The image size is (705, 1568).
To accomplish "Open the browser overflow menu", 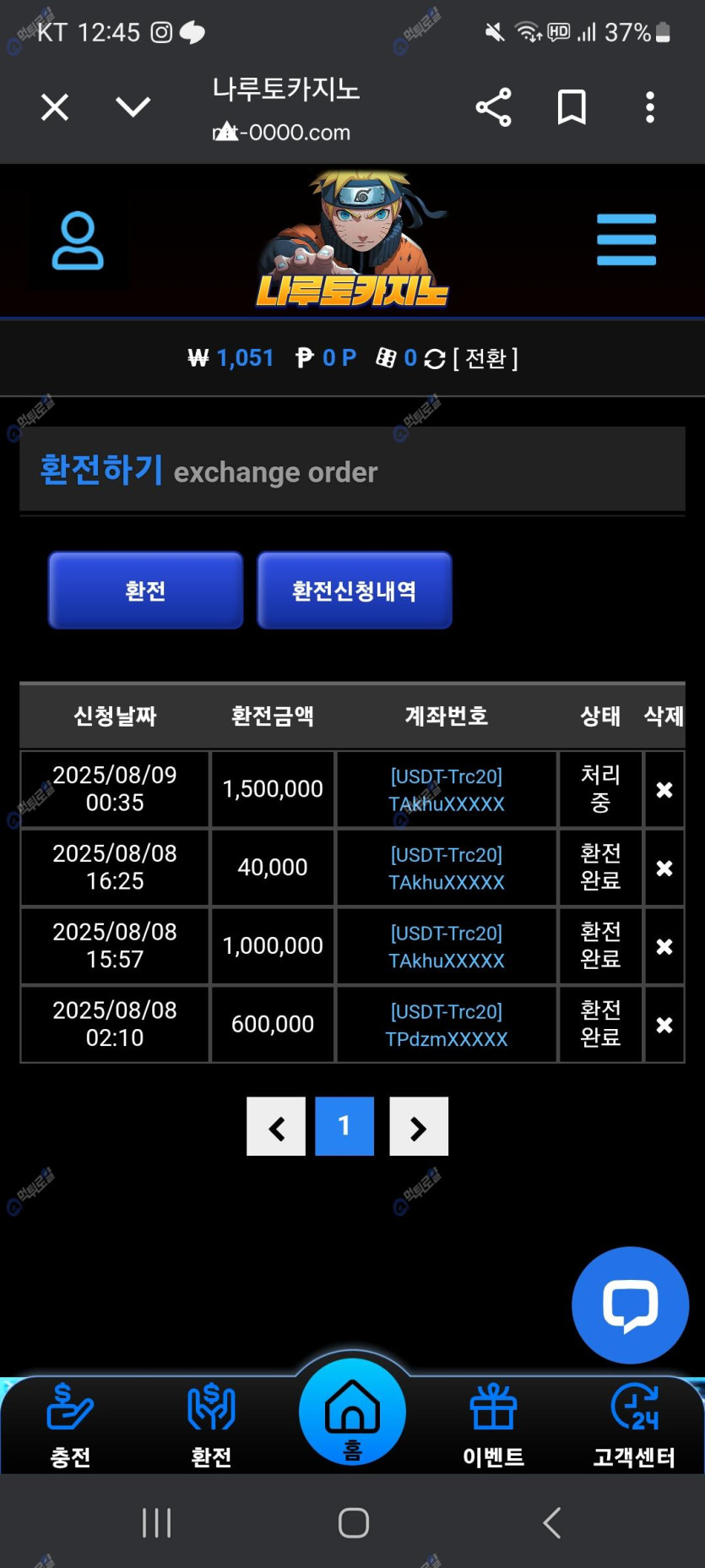I will (x=649, y=107).
